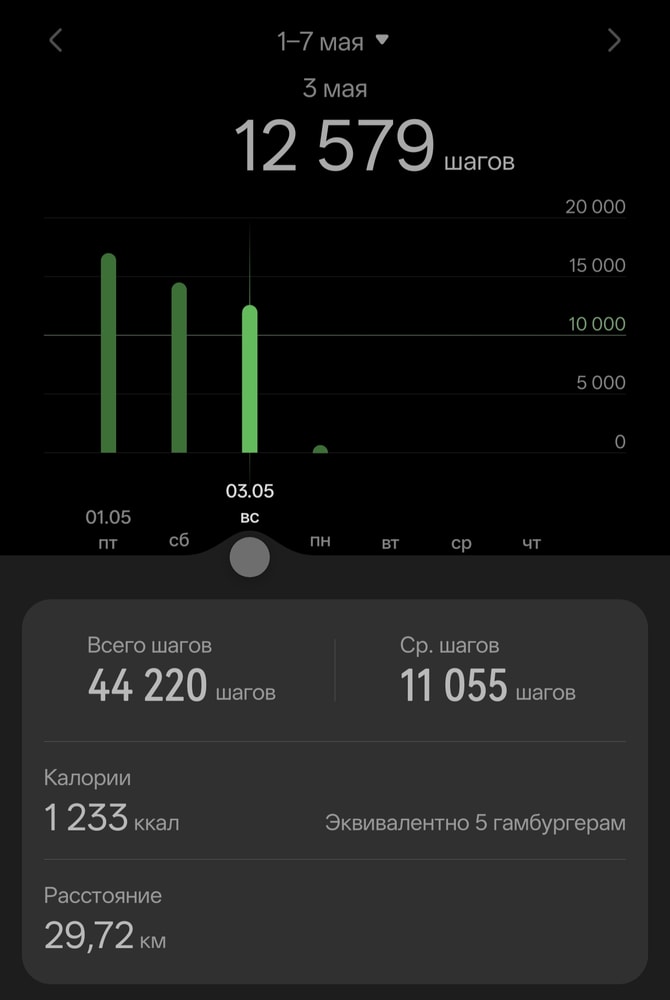The width and height of the screenshot is (670, 1000).
Task: Tap the round day selector handle
Action: pyautogui.click(x=249, y=557)
